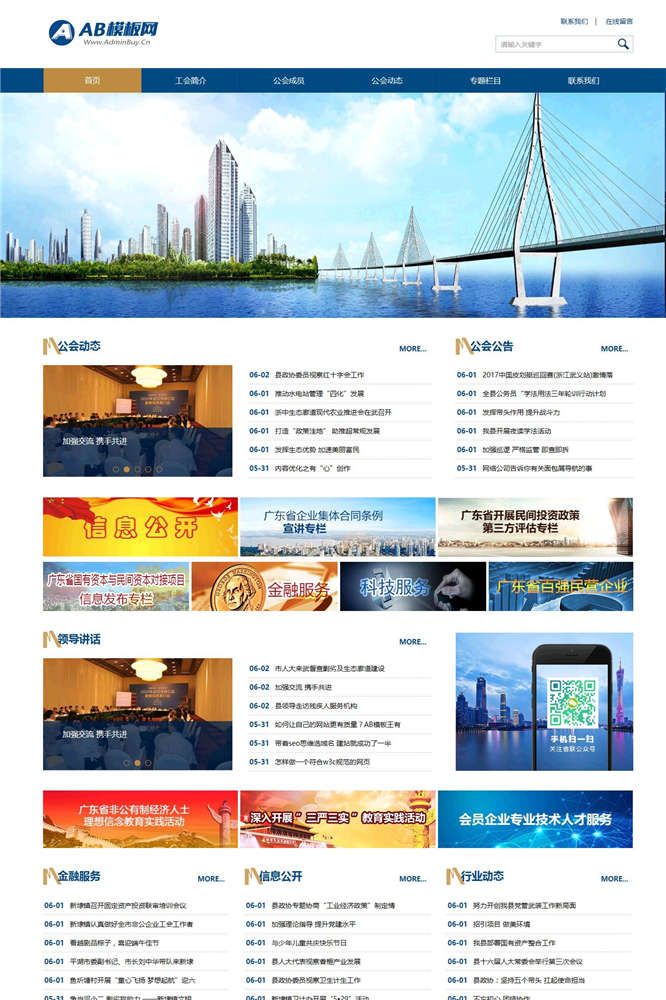Open the 金融服务 picture banner

tap(264, 587)
